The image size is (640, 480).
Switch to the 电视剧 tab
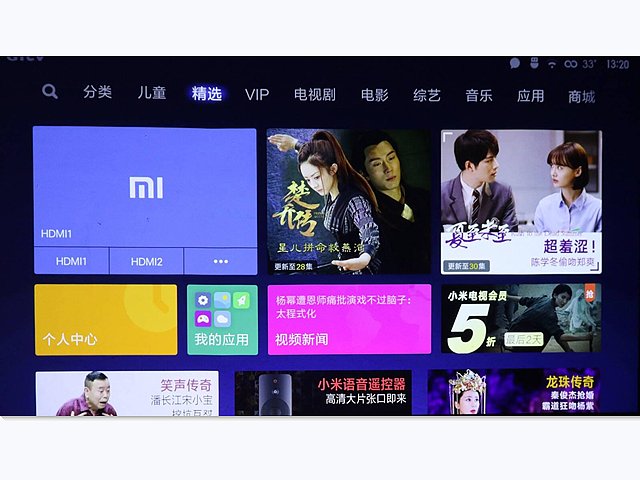click(x=315, y=95)
